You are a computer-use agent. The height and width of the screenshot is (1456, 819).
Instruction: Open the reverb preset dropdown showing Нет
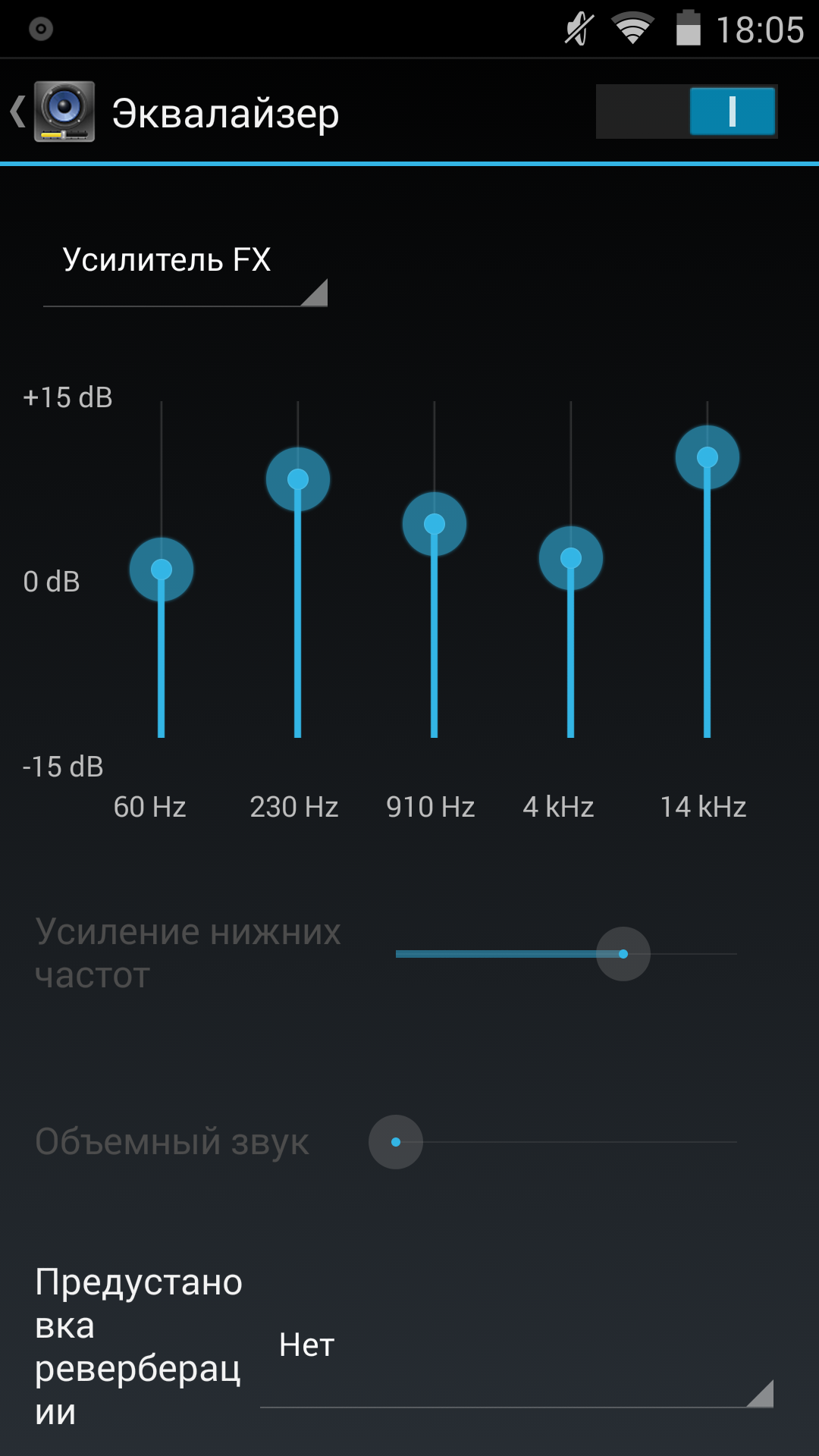pyautogui.click(x=516, y=1365)
